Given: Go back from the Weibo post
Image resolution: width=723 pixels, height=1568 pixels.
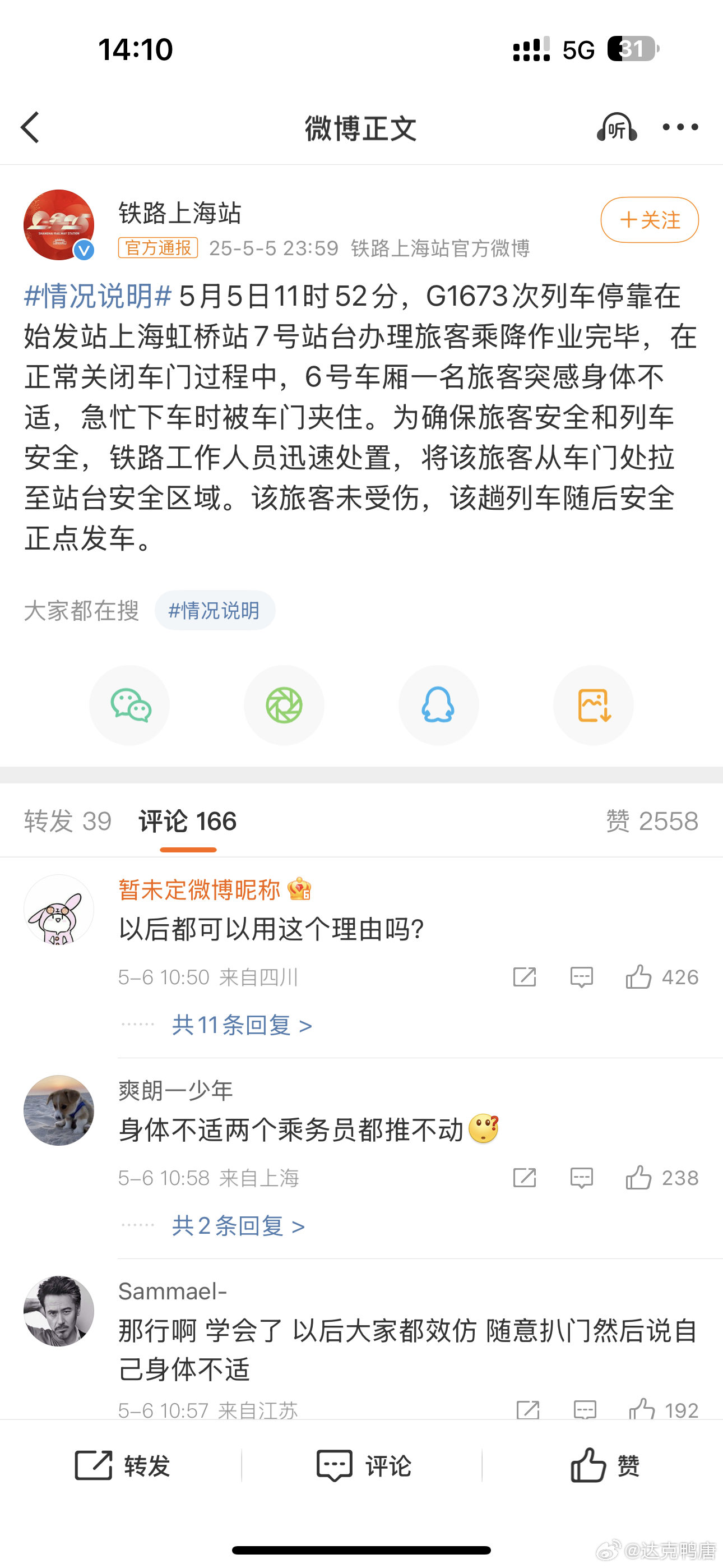Looking at the screenshot, I should [x=30, y=128].
